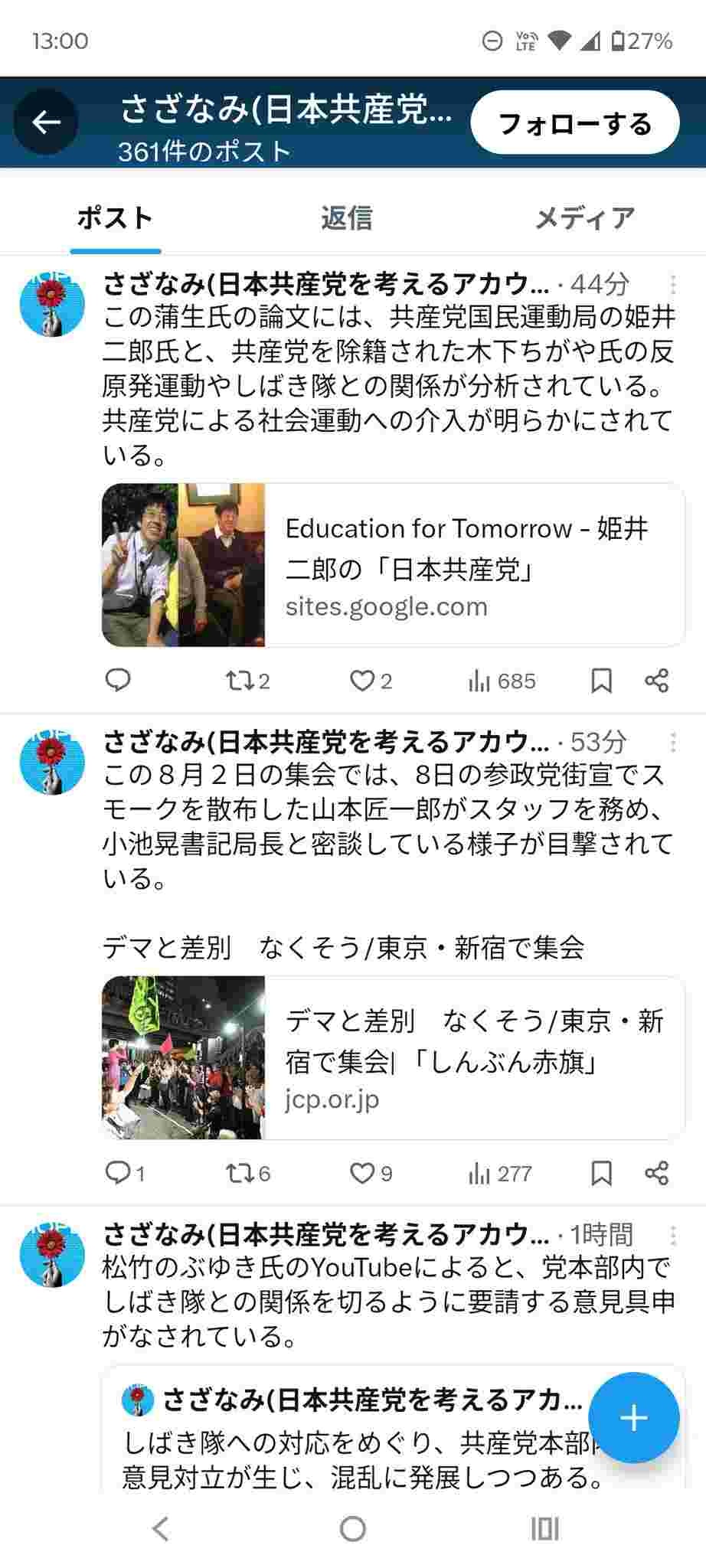Select the ポスト tab
This screenshot has width=706, height=1568.
pyautogui.click(x=115, y=218)
